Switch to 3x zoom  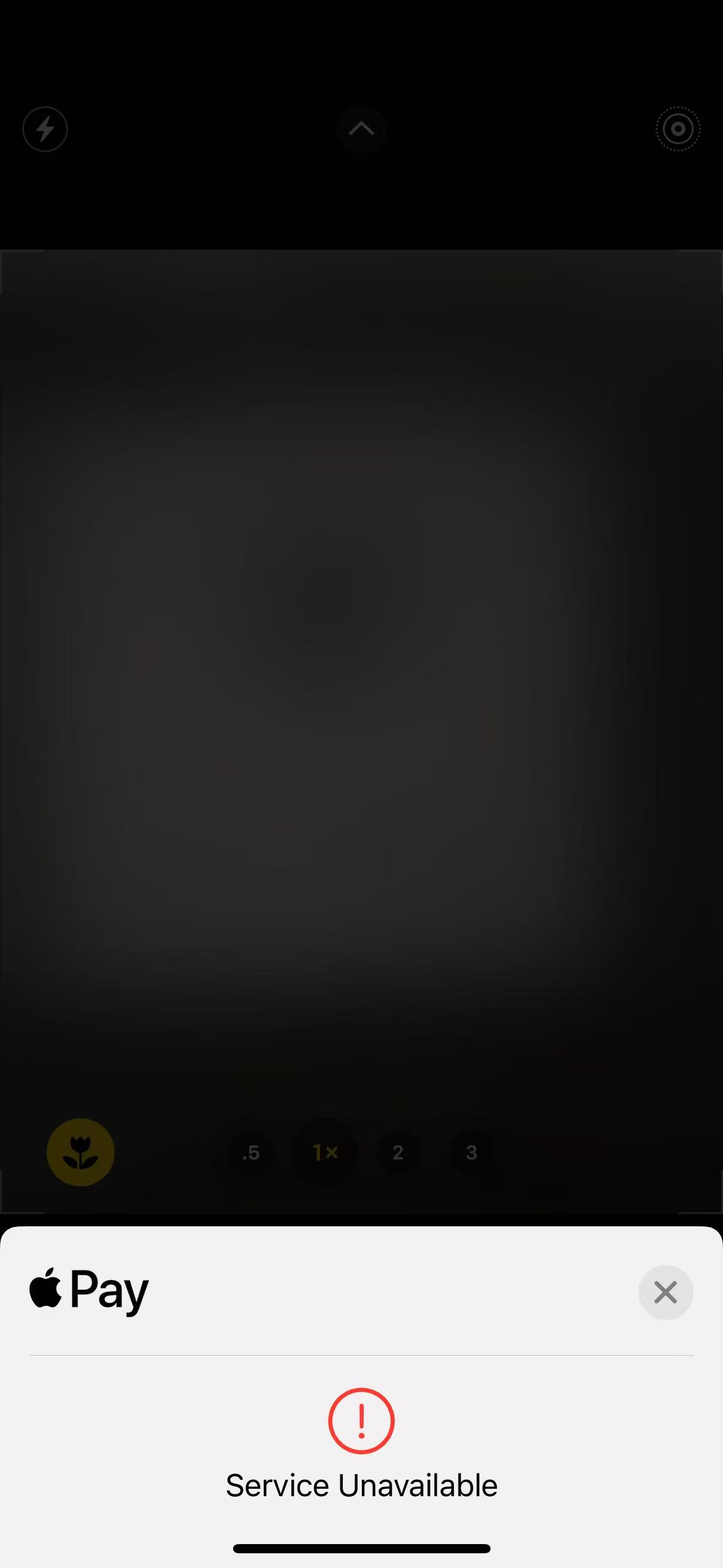pyautogui.click(x=471, y=1153)
